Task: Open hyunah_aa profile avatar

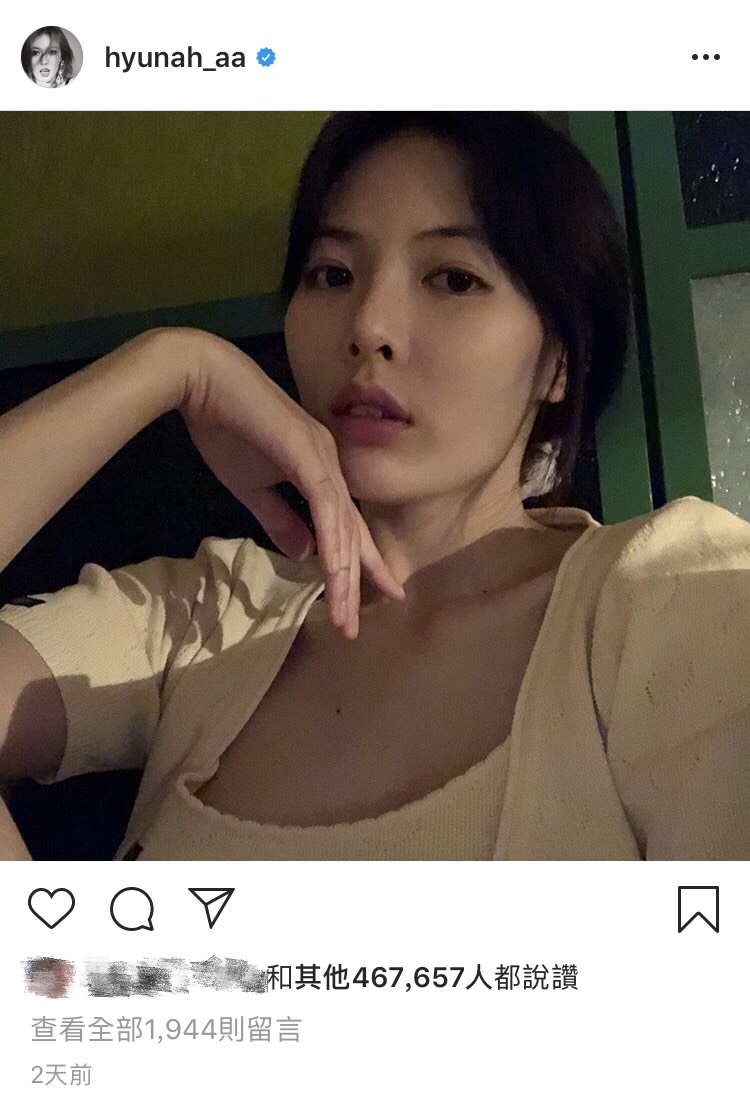Action: click(x=52, y=58)
